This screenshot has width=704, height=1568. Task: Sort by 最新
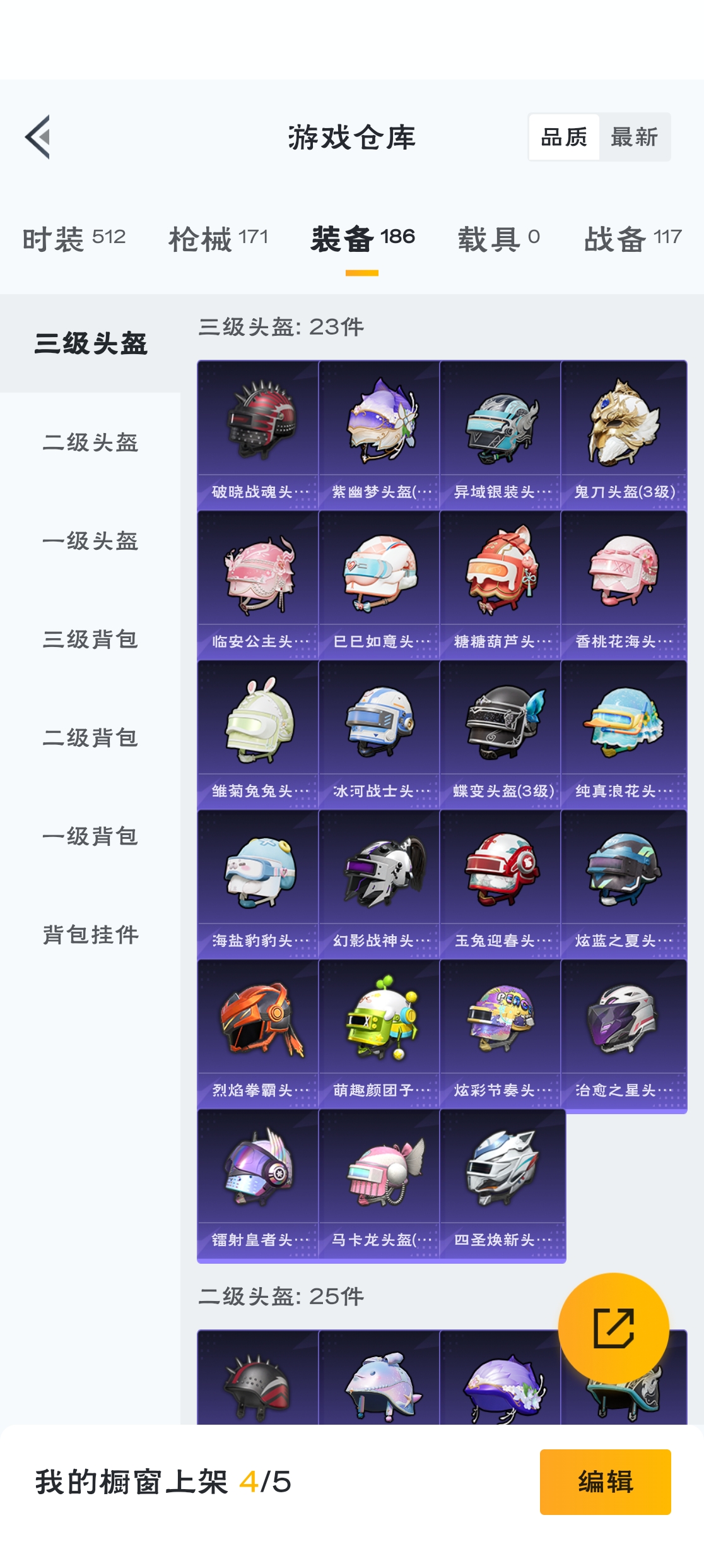point(634,137)
